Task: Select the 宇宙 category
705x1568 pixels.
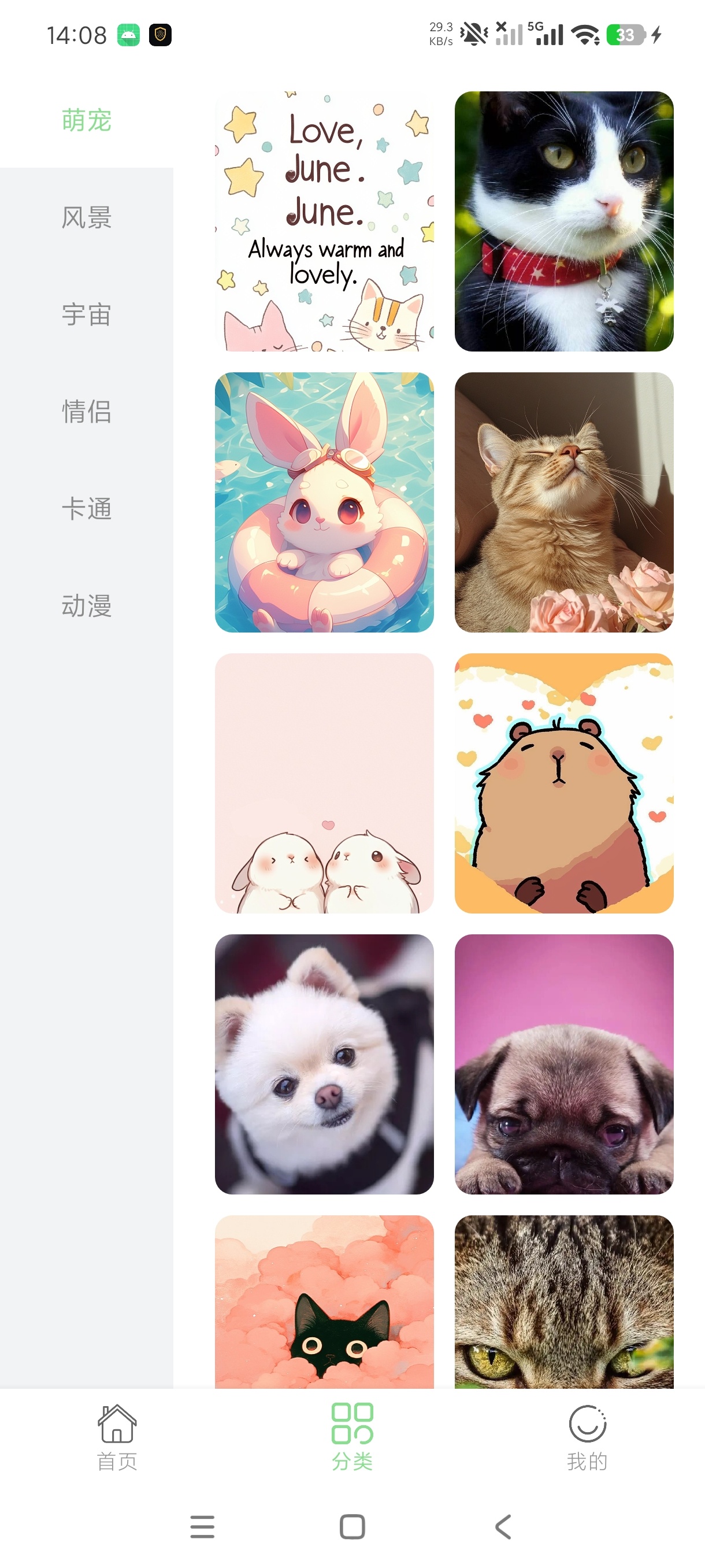Action: 86,315
